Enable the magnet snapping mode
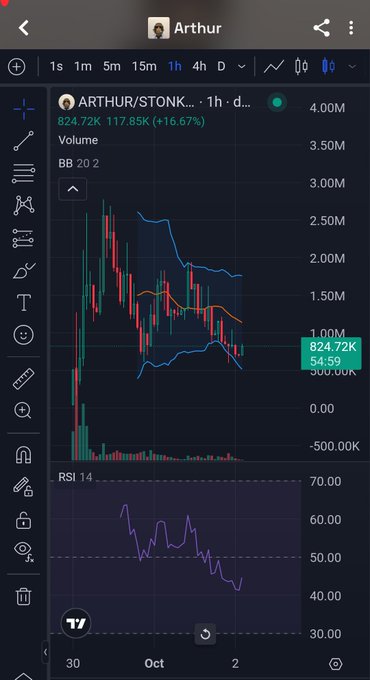370x680 pixels. [x=23, y=454]
